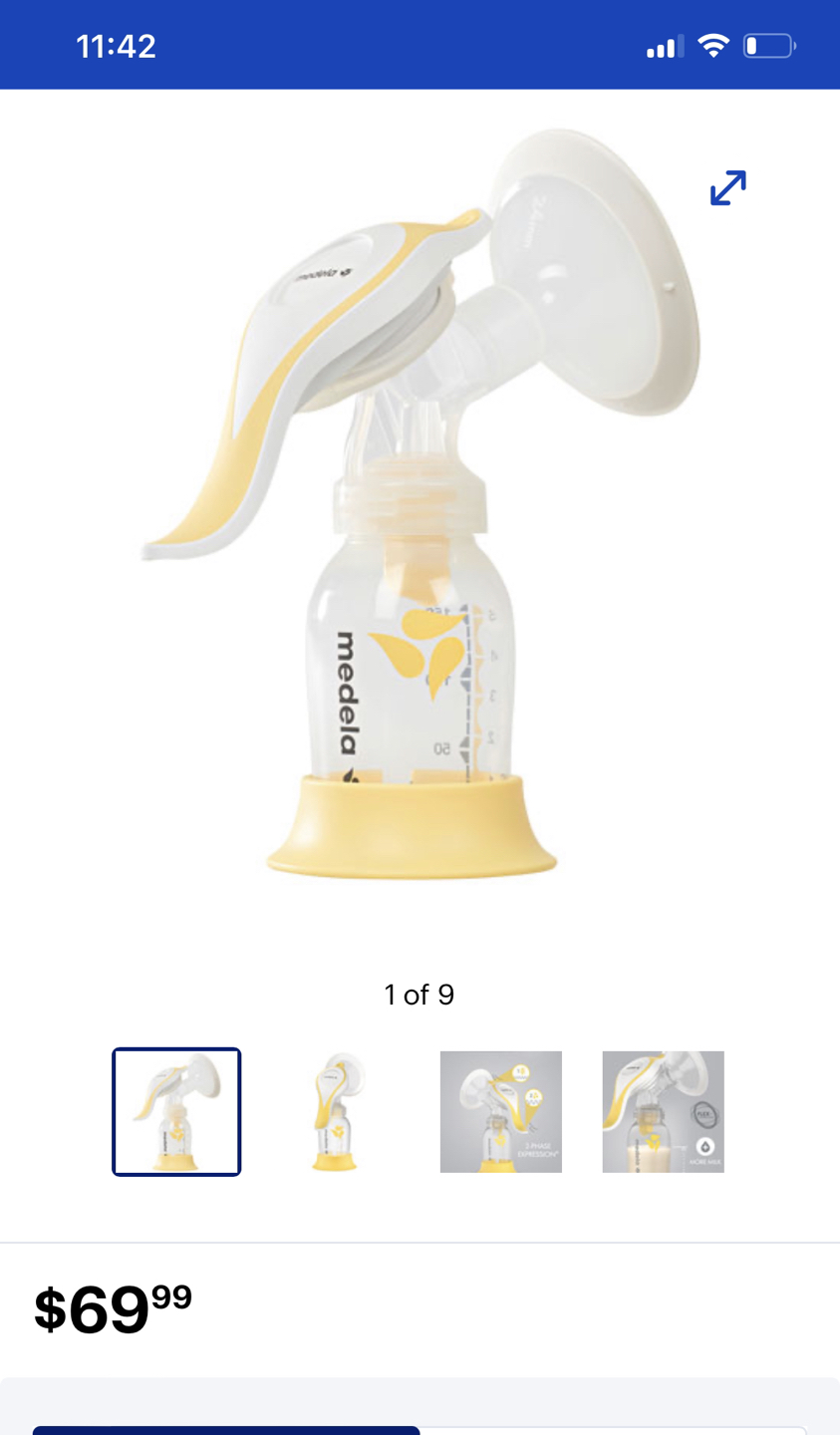Show the fourth thumbnail with milk bottle

click(663, 1111)
